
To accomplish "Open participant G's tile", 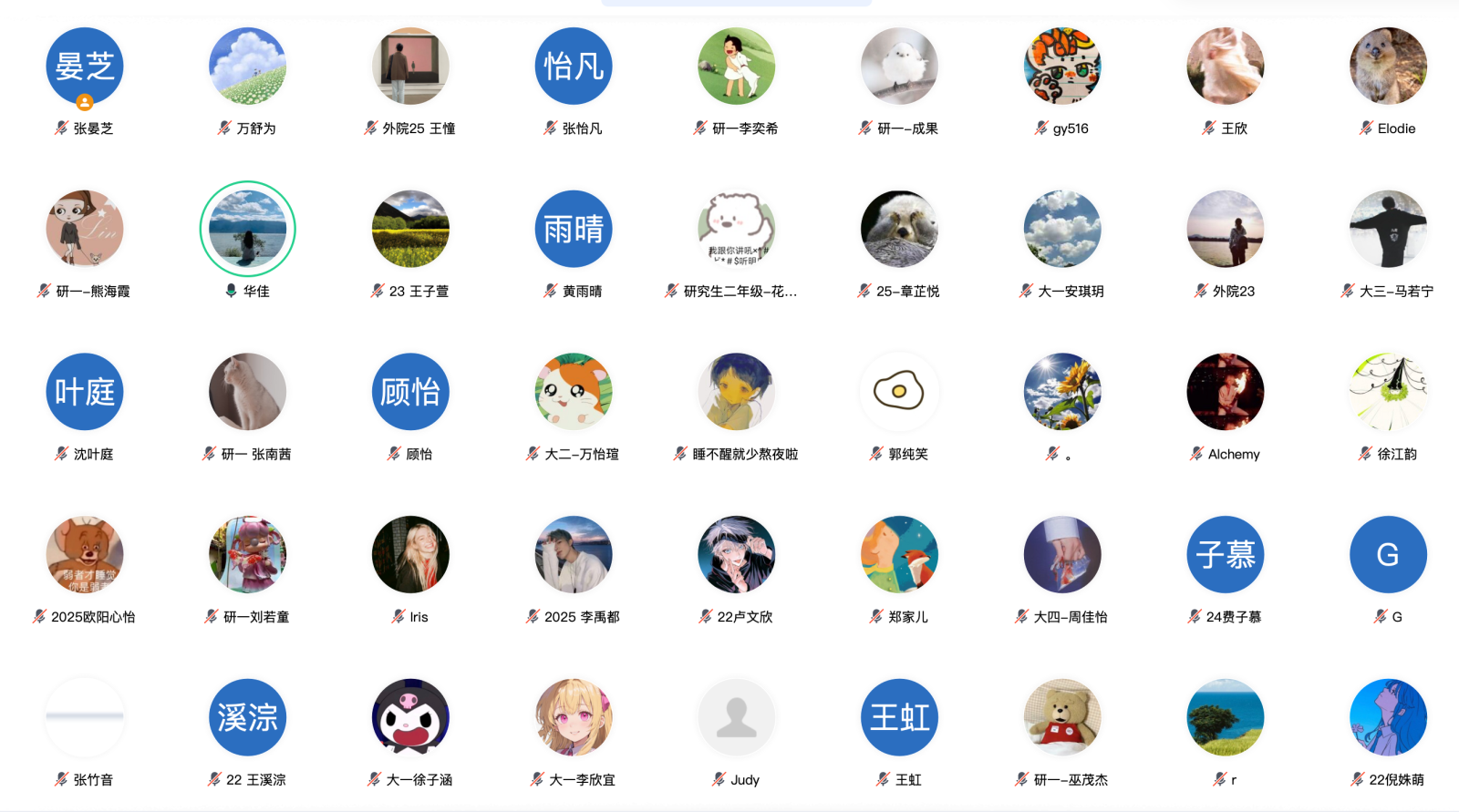I will pos(1388,554).
